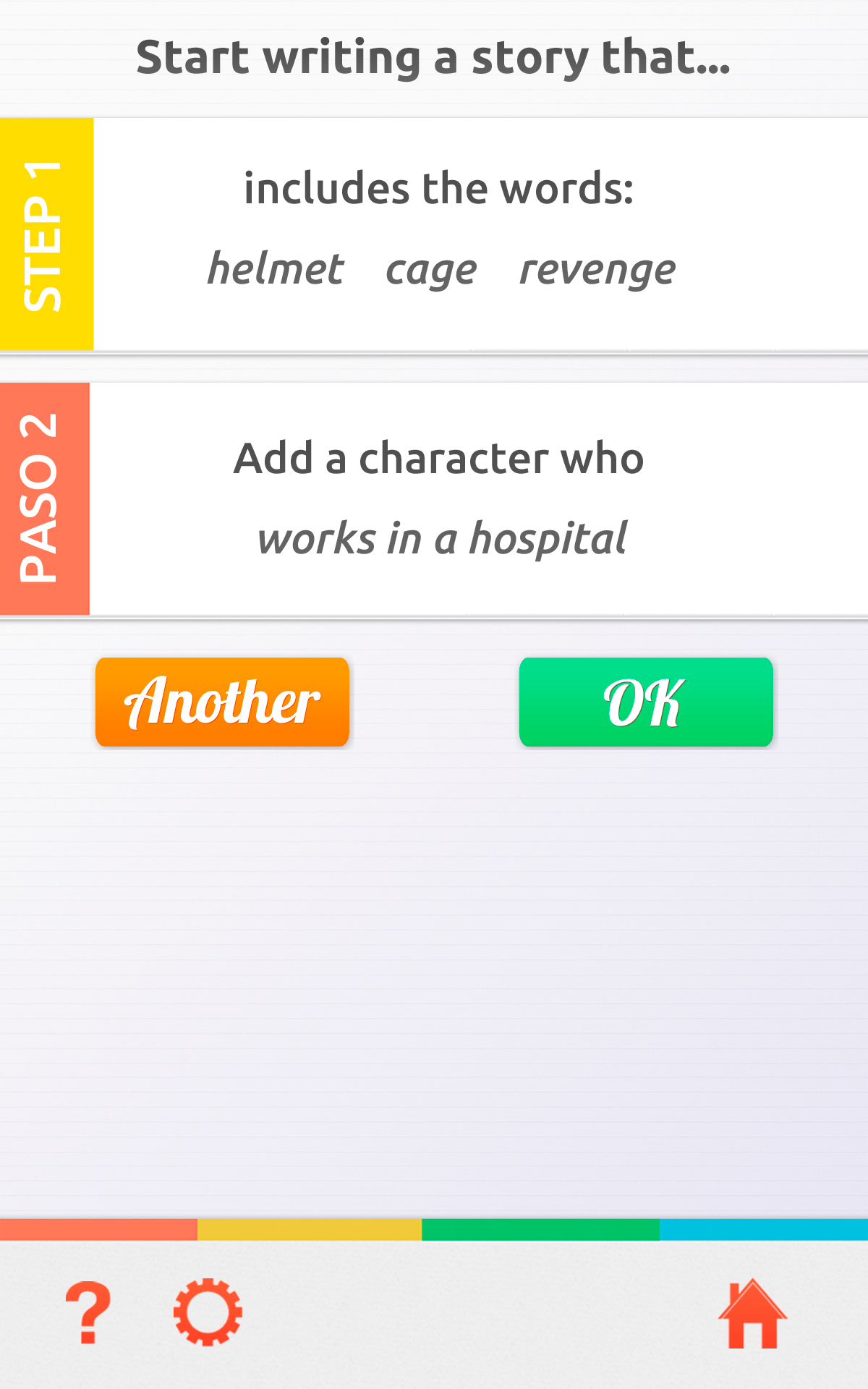This screenshot has height=1389, width=868.
Task: Tap the orange Another button
Action: 222,702
